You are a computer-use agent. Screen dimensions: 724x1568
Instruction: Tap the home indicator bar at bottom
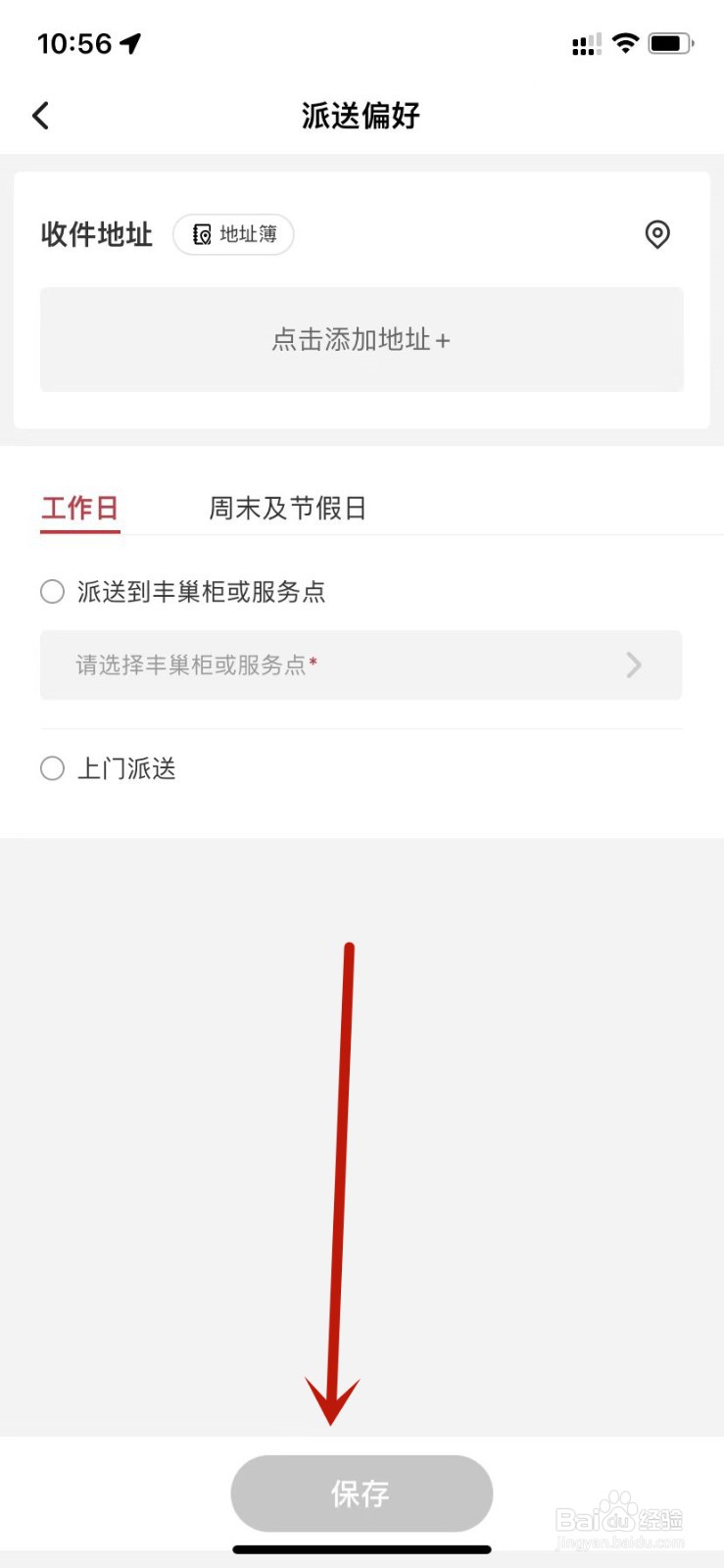(361, 1549)
